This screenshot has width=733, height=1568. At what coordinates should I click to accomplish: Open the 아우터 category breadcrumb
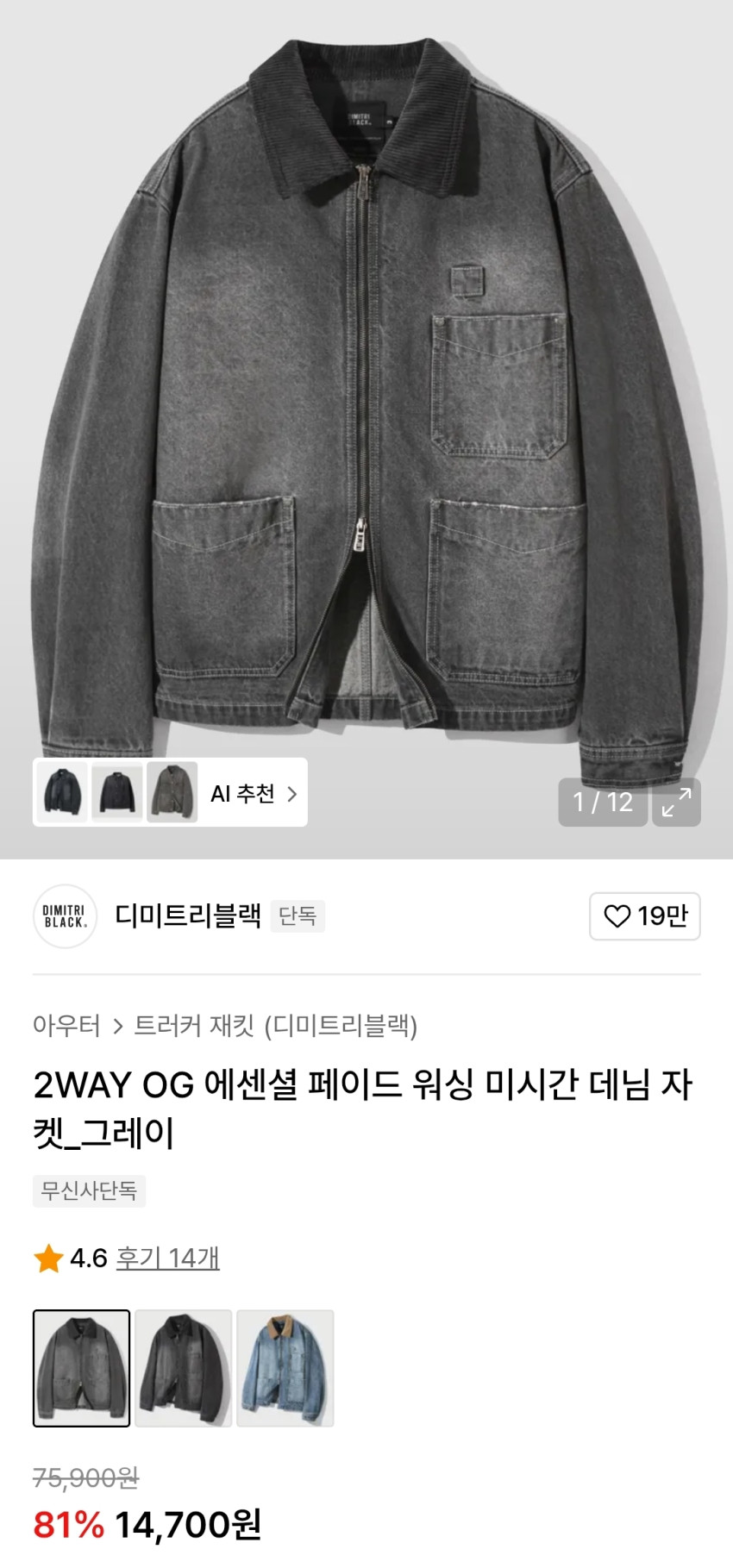pos(66,1026)
